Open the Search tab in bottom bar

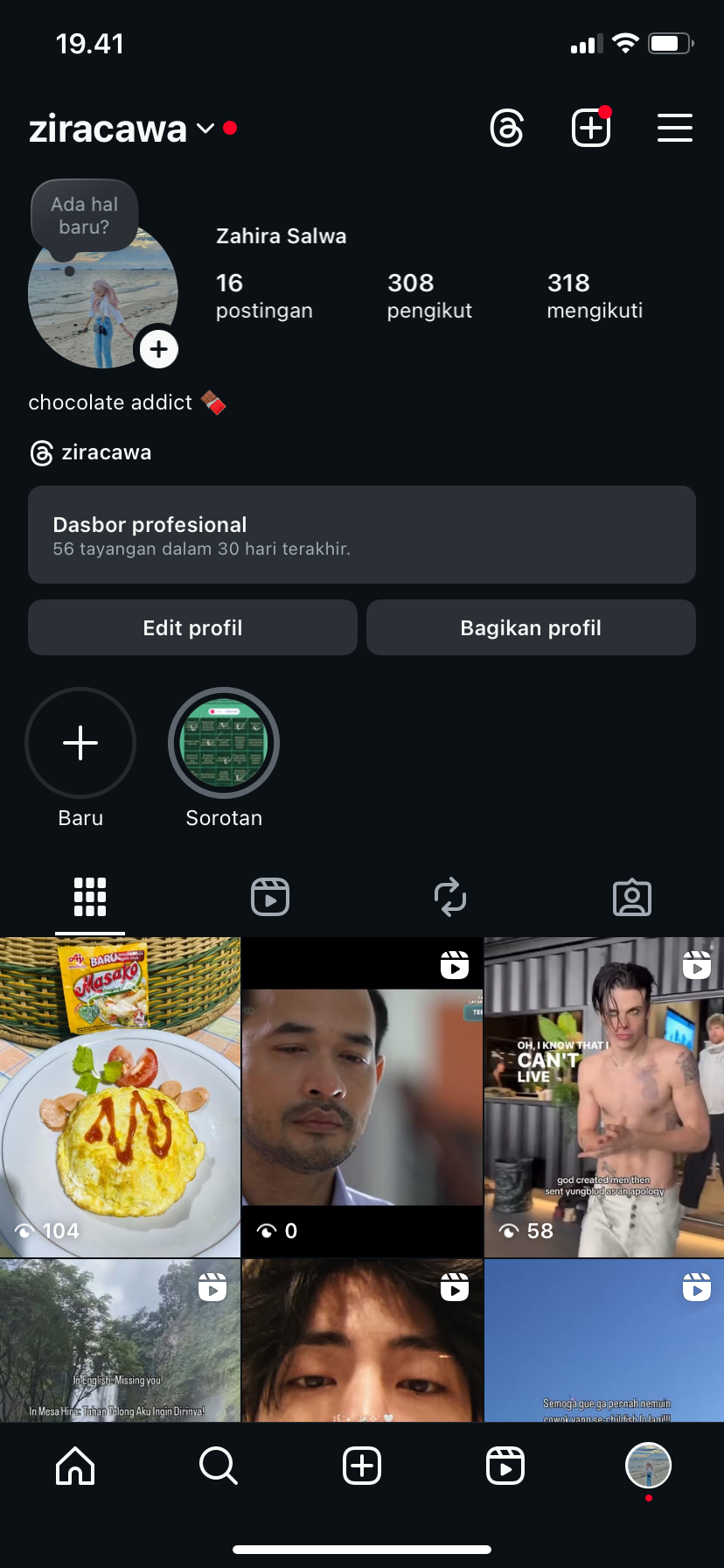pos(219,1466)
